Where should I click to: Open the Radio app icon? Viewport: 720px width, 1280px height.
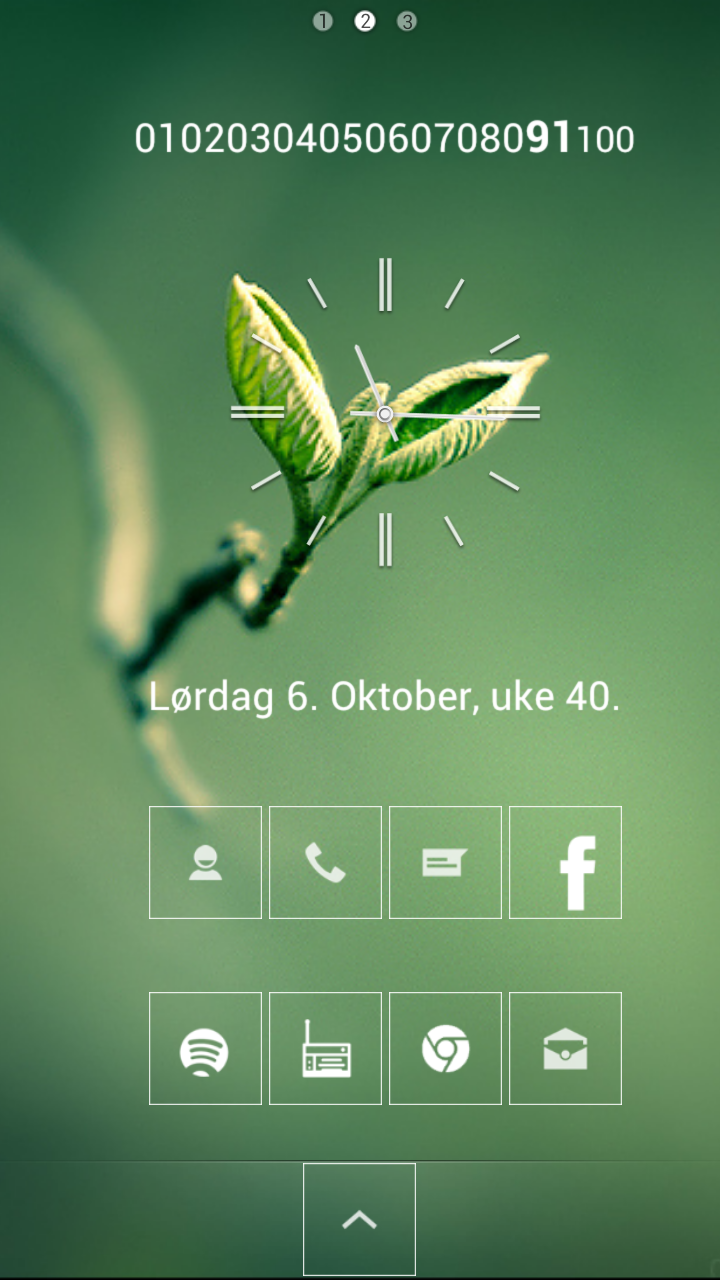point(325,1048)
